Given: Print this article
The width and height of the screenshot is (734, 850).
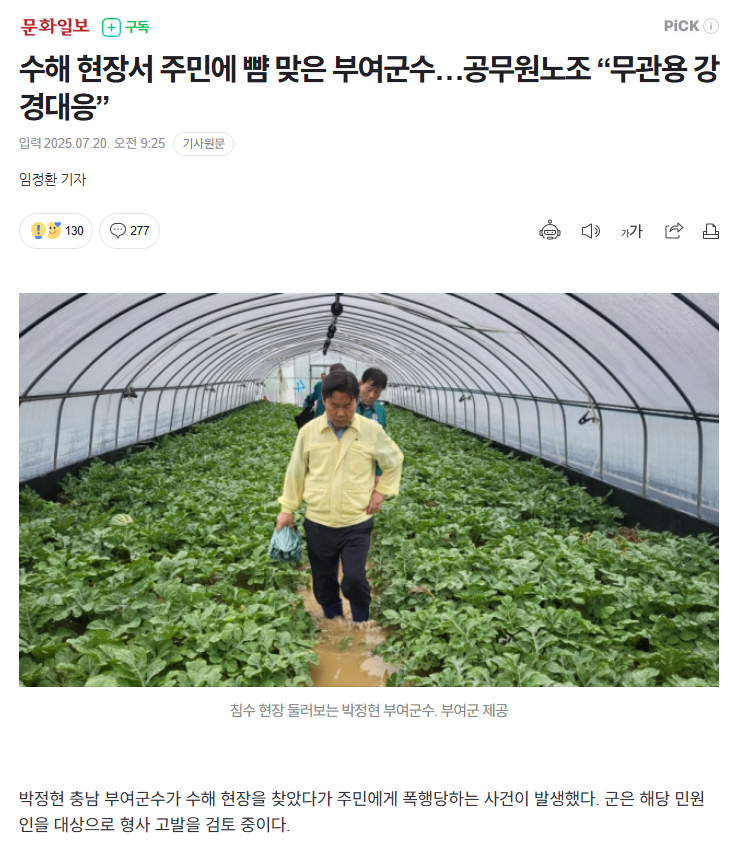Looking at the screenshot, I should pos(711,231).
